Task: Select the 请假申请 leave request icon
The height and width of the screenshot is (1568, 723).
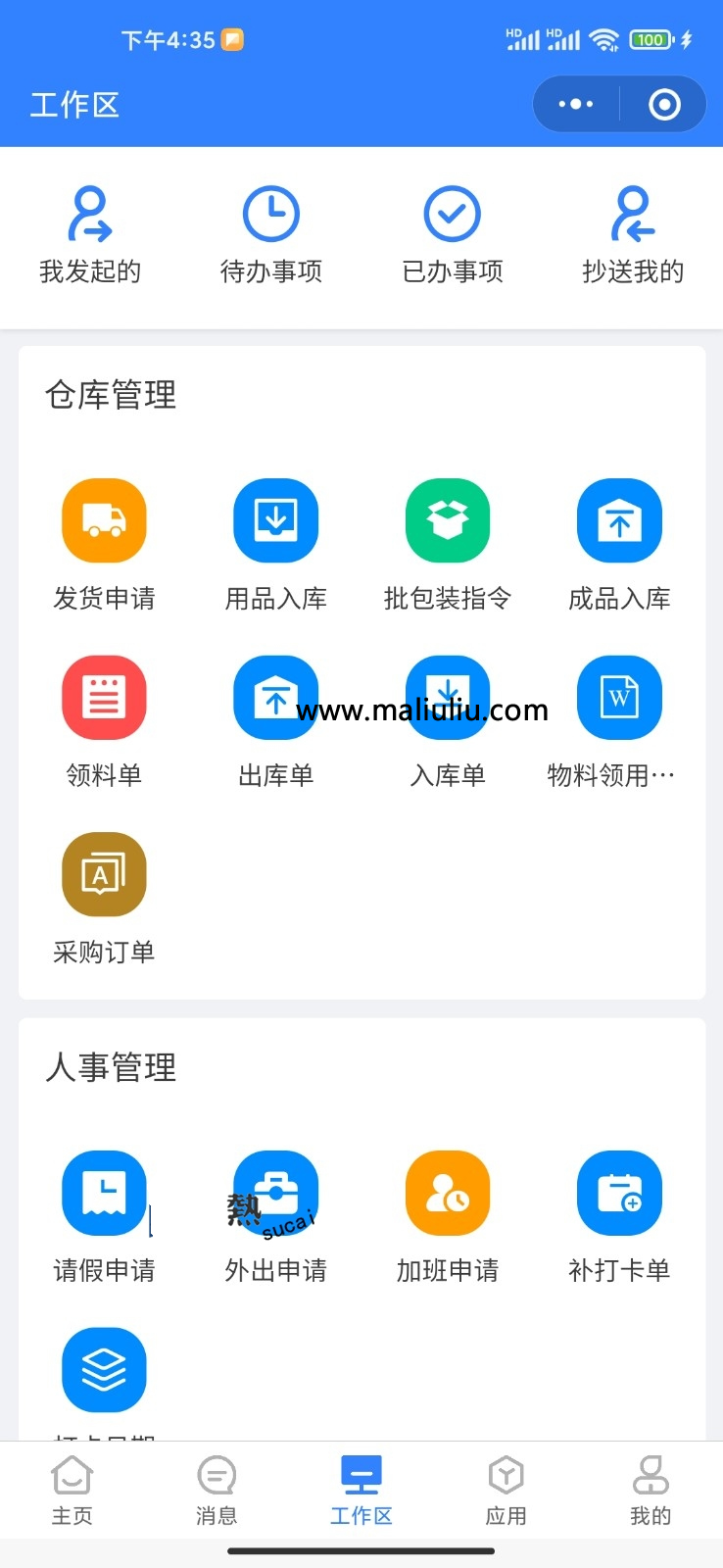Action: coord(104,1194)
